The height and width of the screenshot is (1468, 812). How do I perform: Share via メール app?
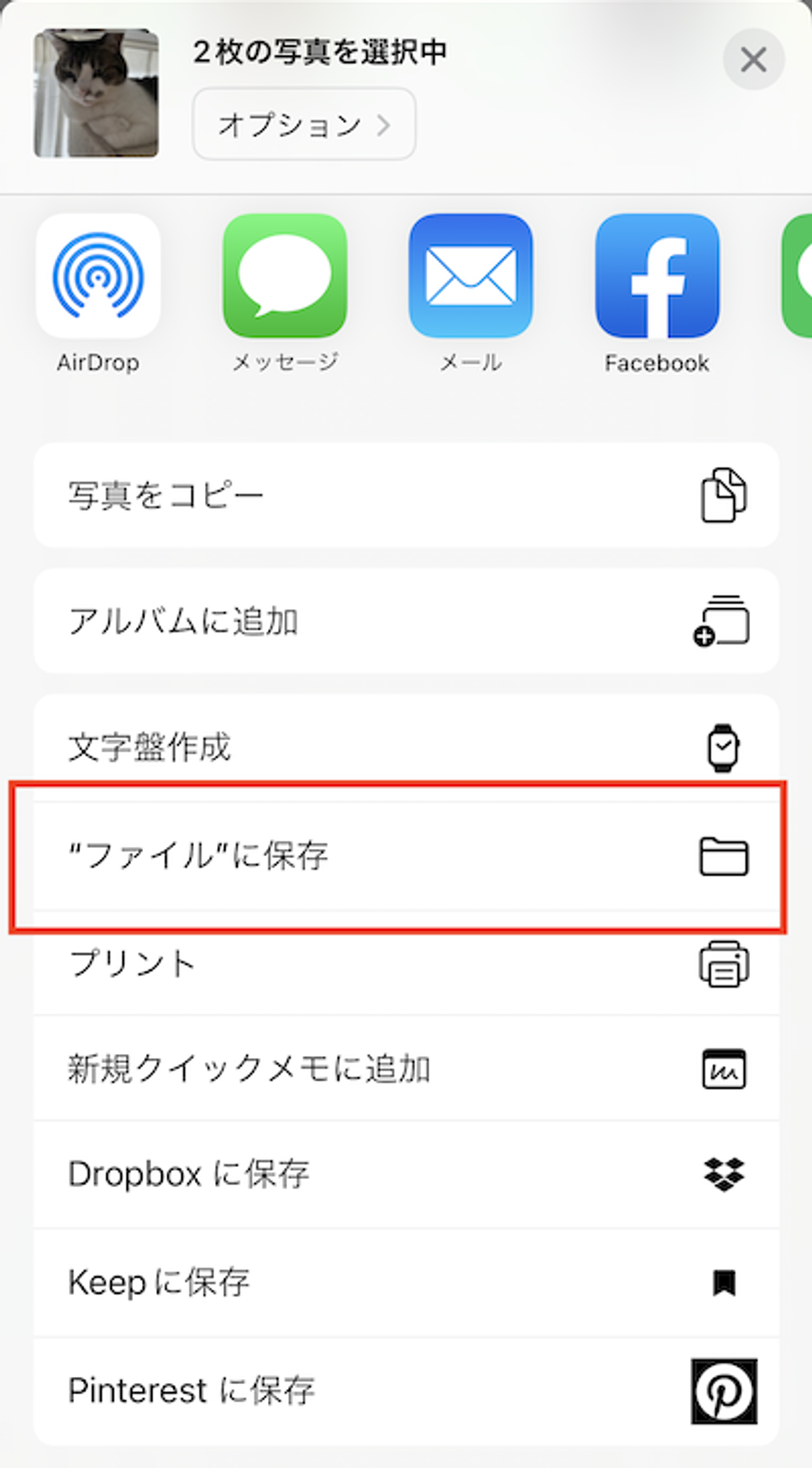click(470, 277)
